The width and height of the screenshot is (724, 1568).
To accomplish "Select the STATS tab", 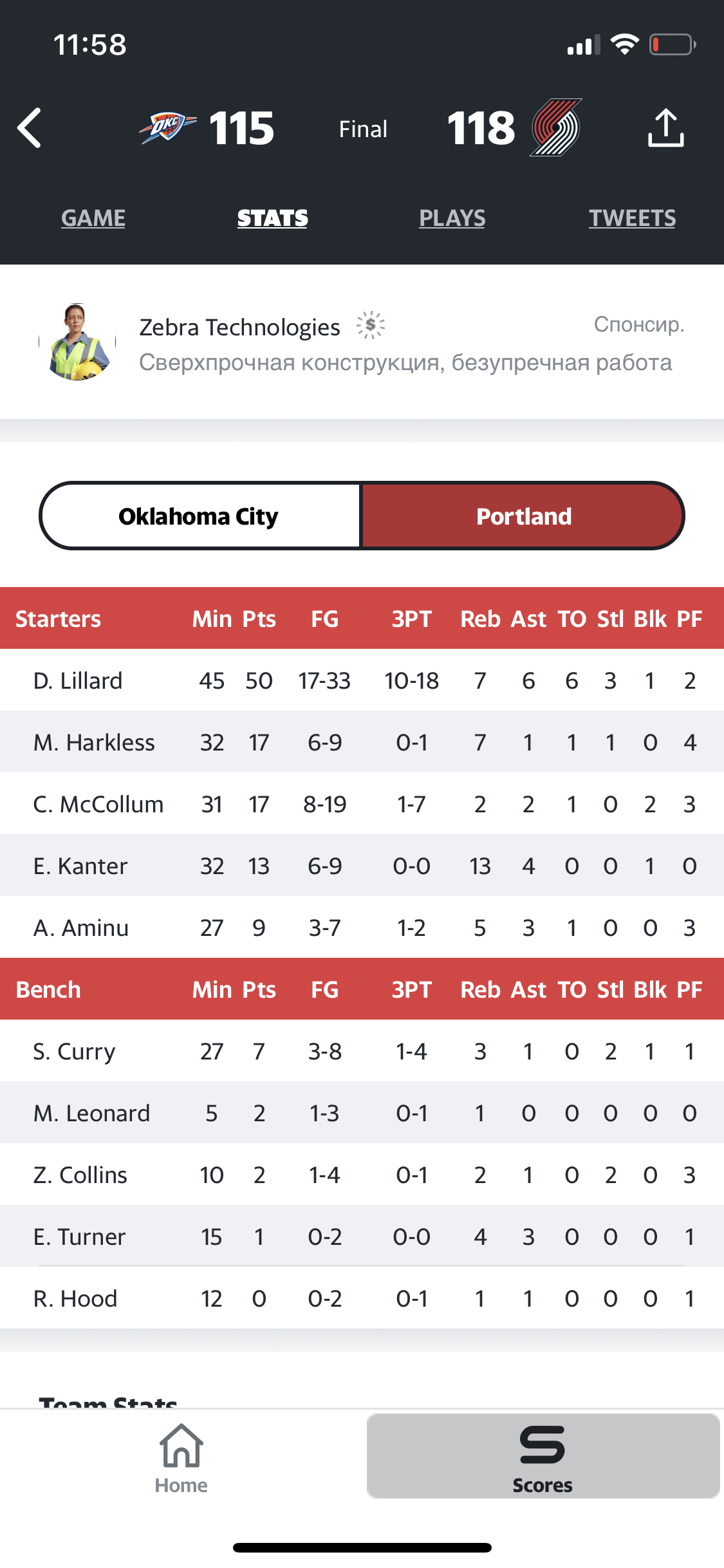I will coord(273,218).
